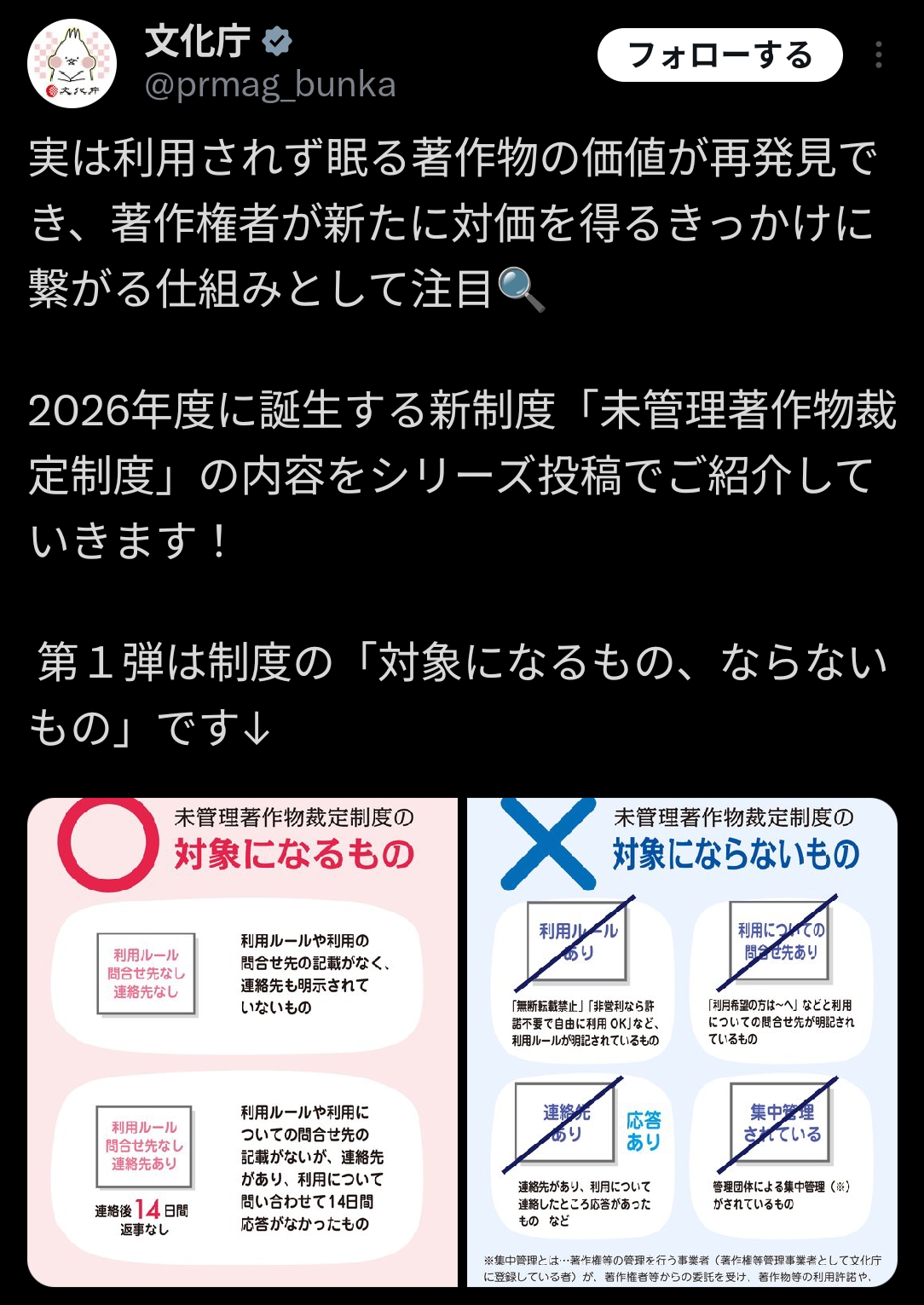Open the @prmag_bunka account name
The height and width of the screenshot is (1305, 924).
point(270,85)
